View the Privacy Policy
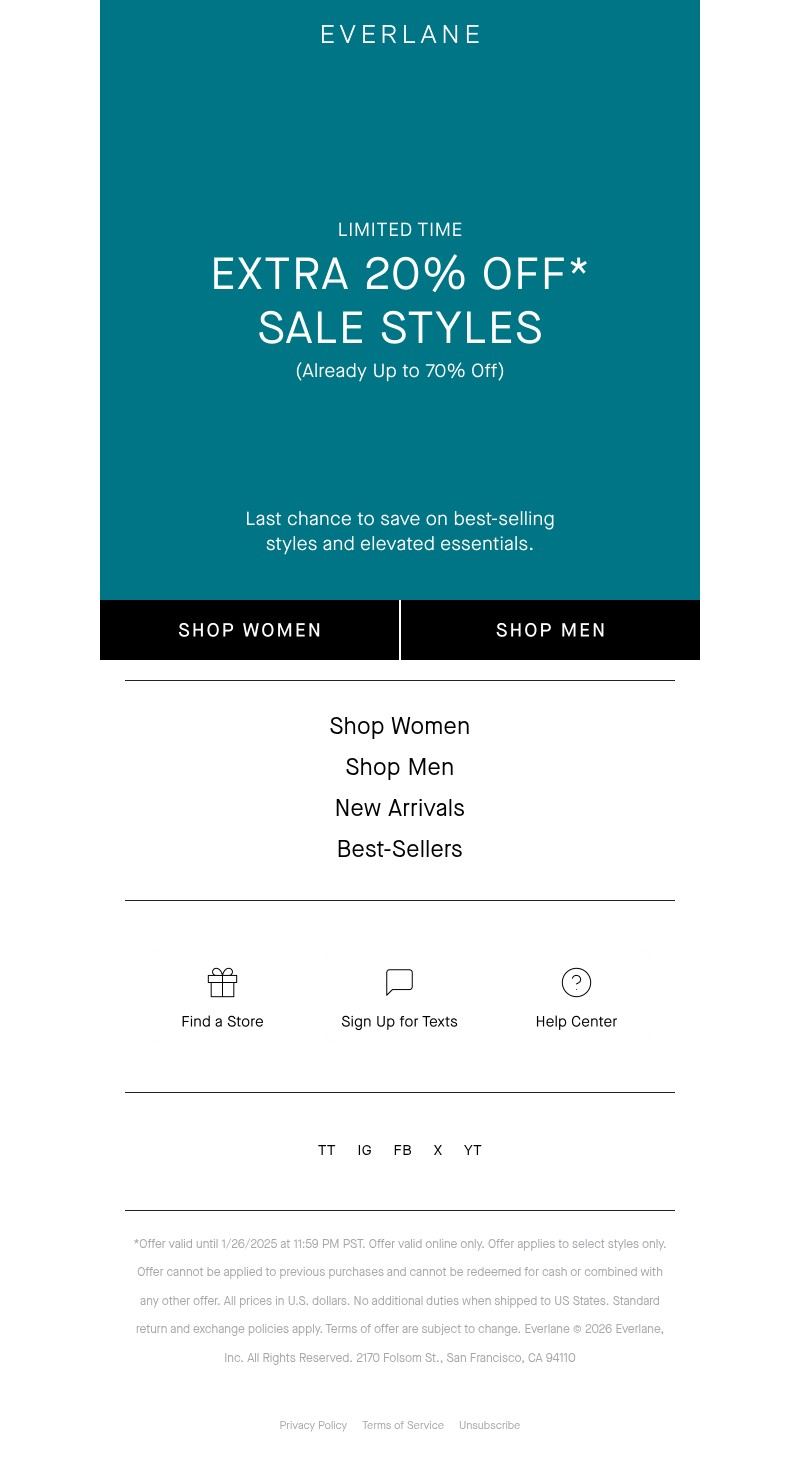 [x=313, y=1425]
